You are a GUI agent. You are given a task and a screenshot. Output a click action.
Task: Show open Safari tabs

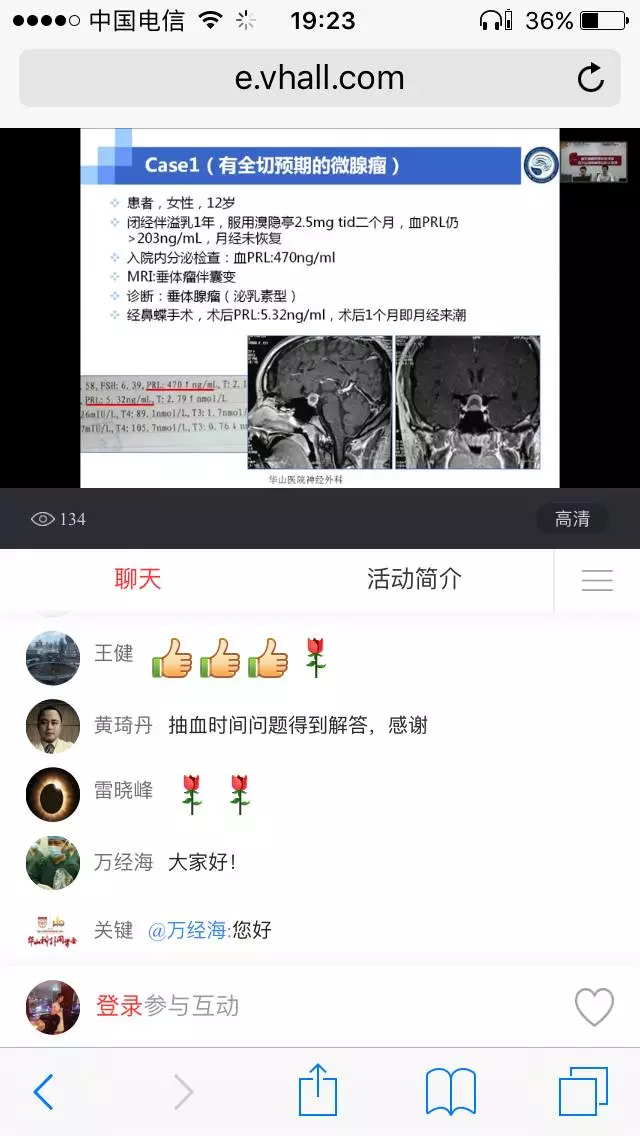(x=583, y=1091)
